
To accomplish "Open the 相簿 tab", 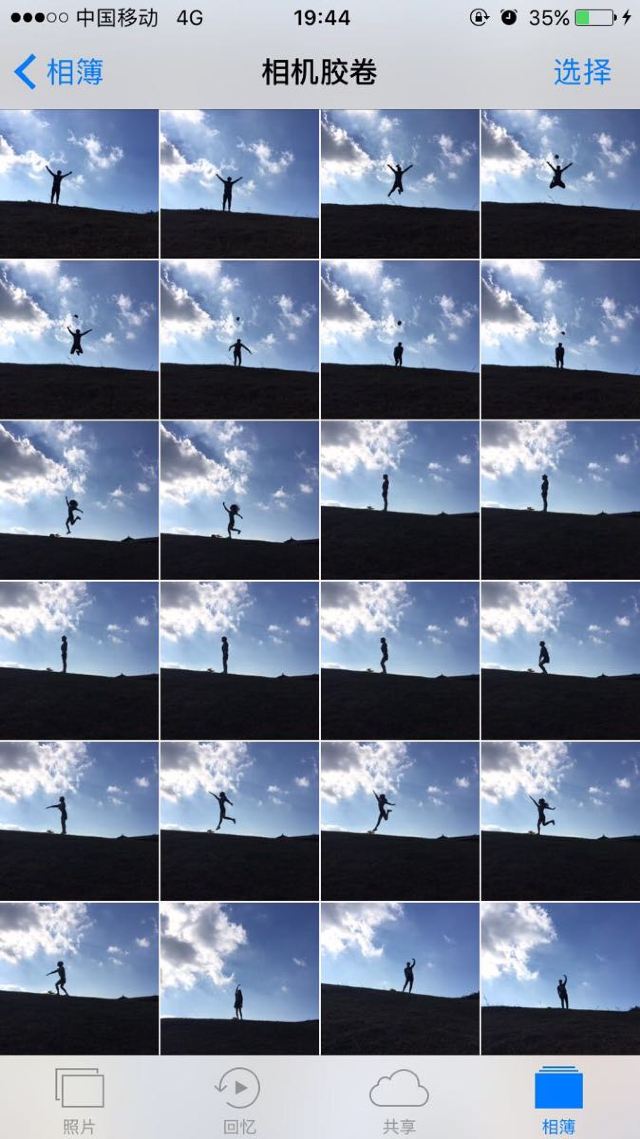I will click(x=559, y=1100).
